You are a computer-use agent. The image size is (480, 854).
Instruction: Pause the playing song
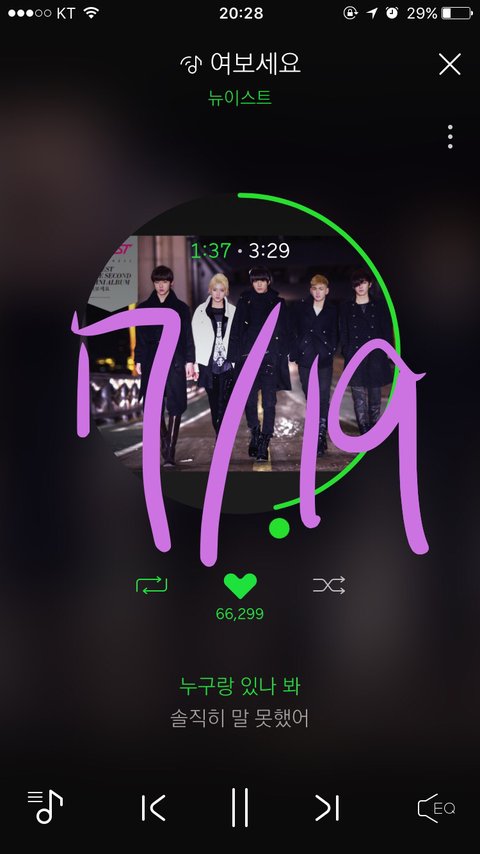(240, 807)
